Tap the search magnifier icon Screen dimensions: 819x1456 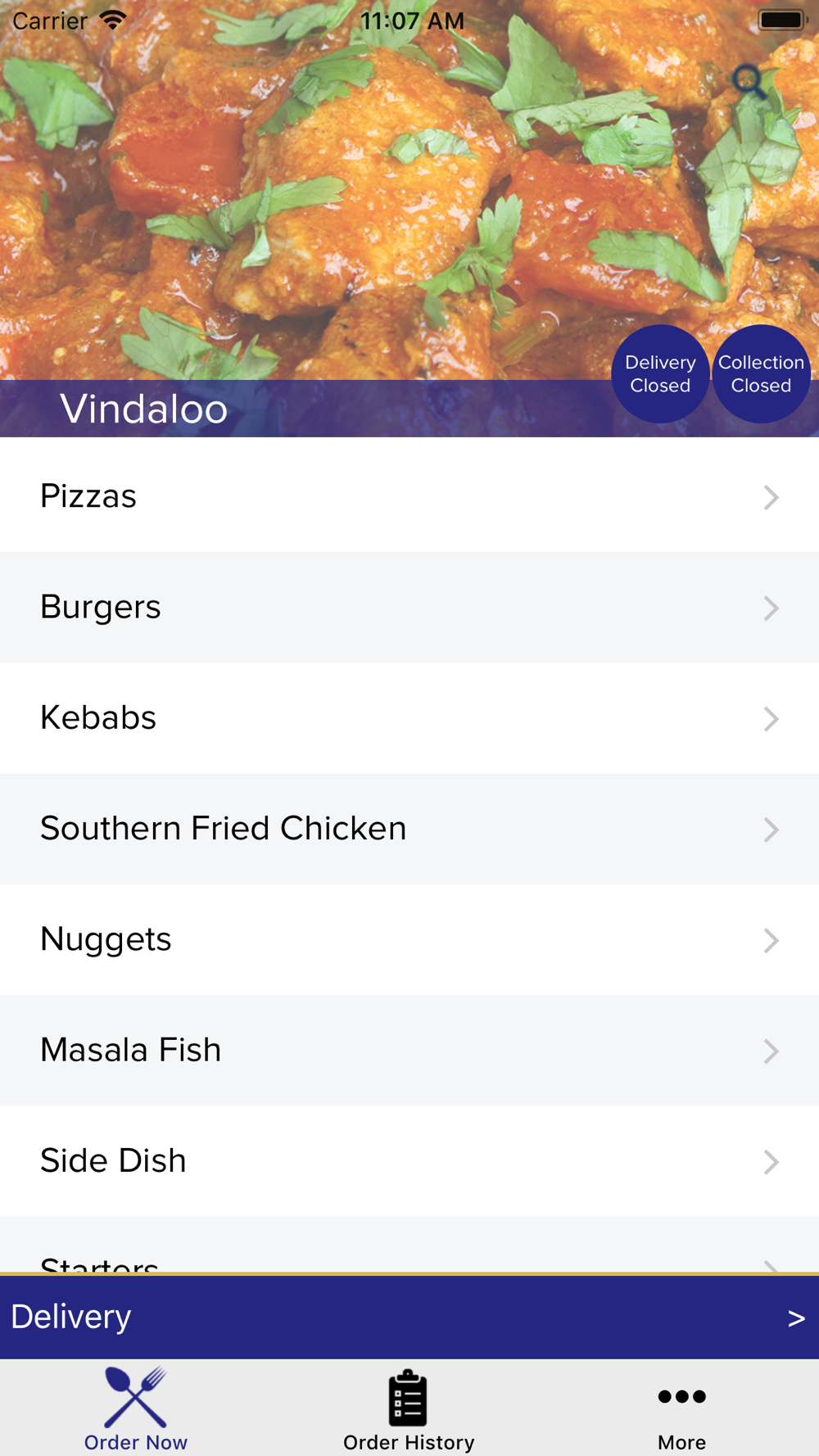tap(749, 82)
